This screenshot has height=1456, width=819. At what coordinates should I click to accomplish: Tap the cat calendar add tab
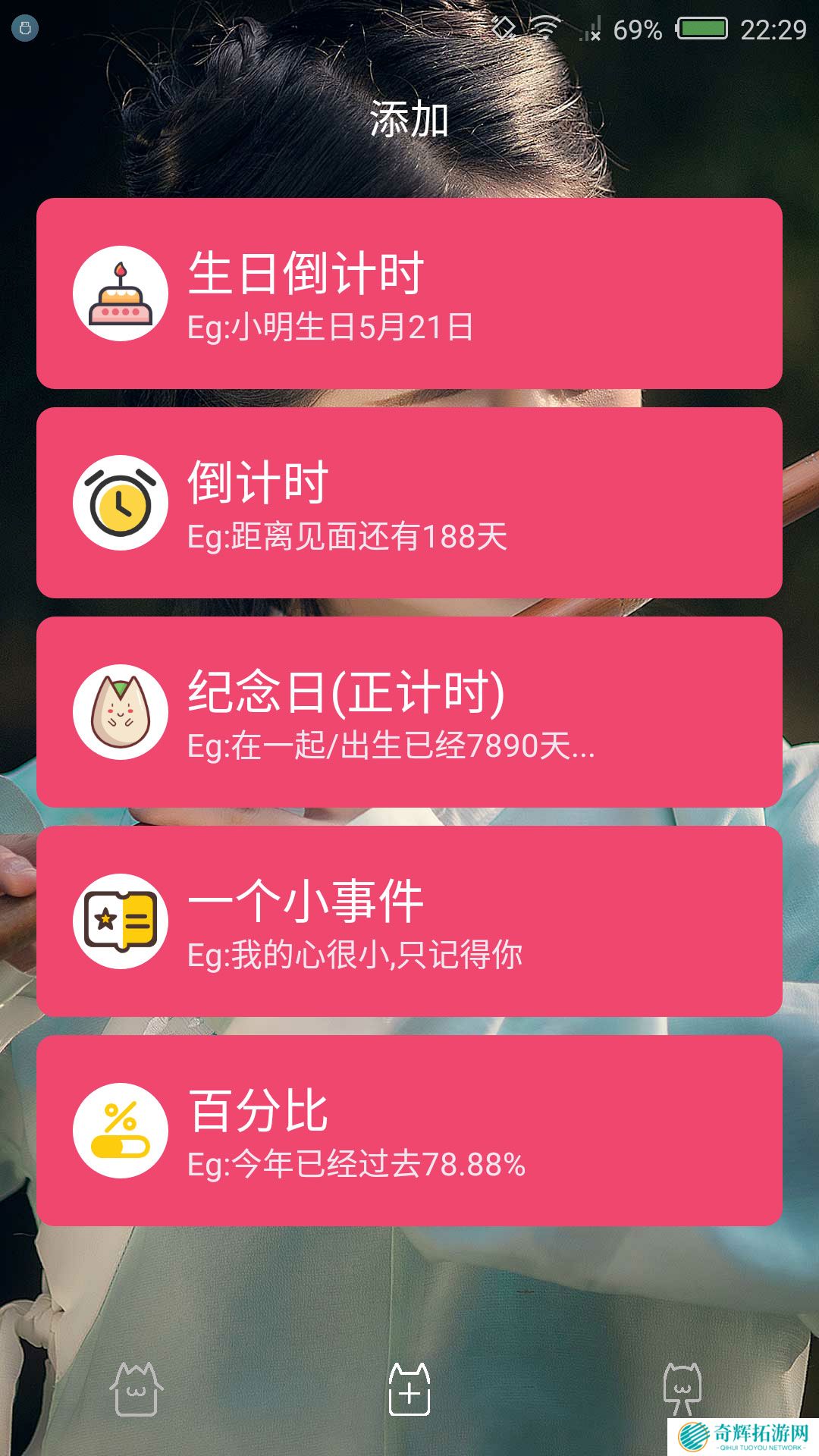click(x=409, y=1389)
